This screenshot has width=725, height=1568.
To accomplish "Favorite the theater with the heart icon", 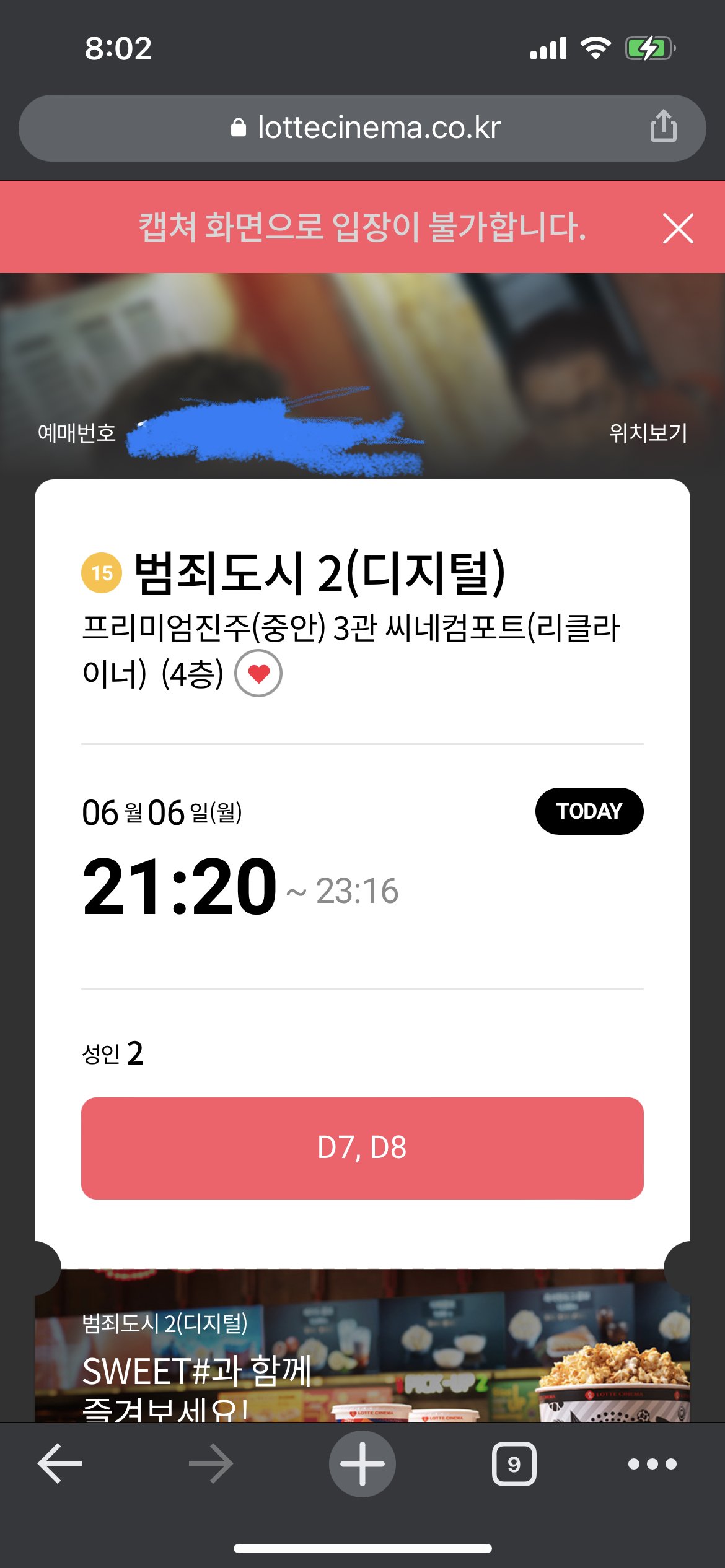I will 258,674.
